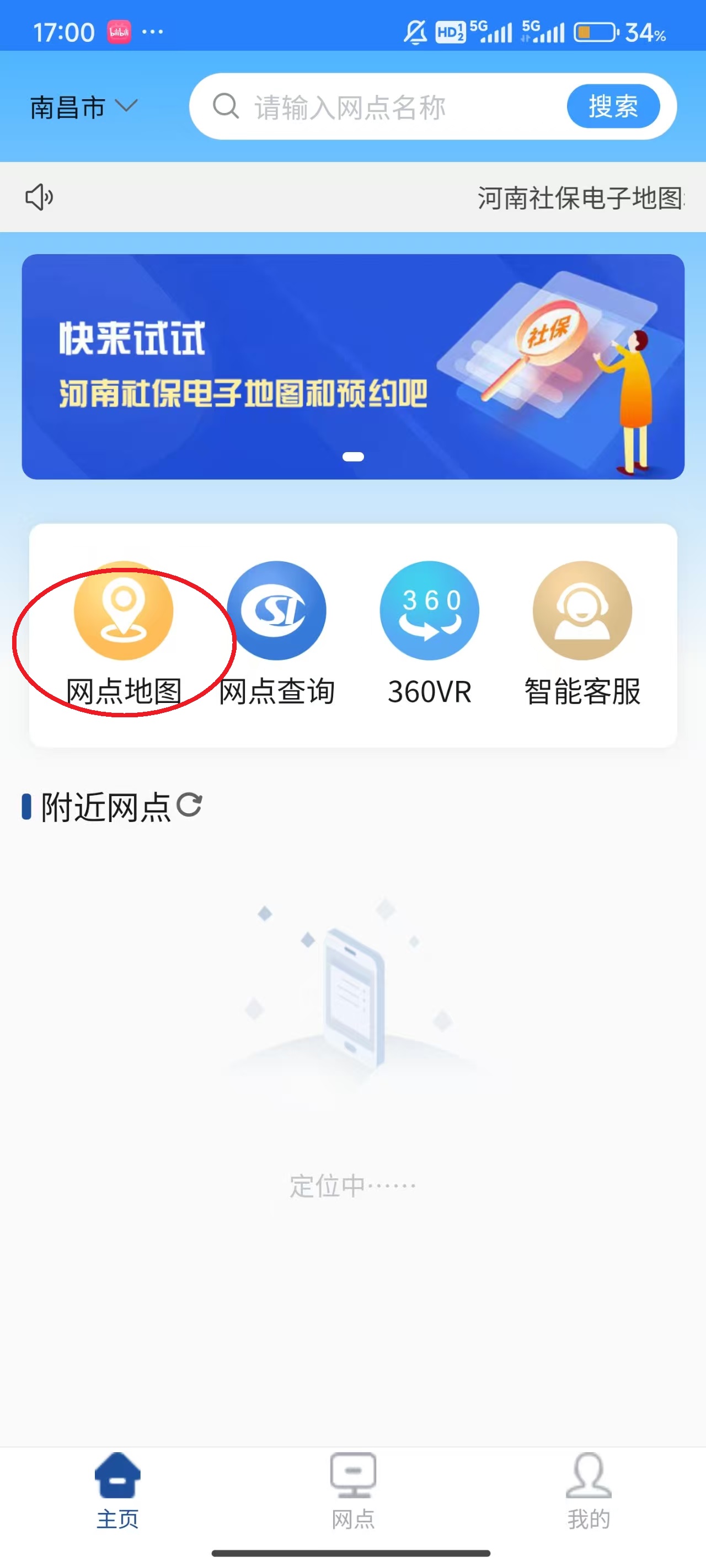Launch the 360VR view
The width and height of the screenshot is (706, 1568).
[430, 634]
